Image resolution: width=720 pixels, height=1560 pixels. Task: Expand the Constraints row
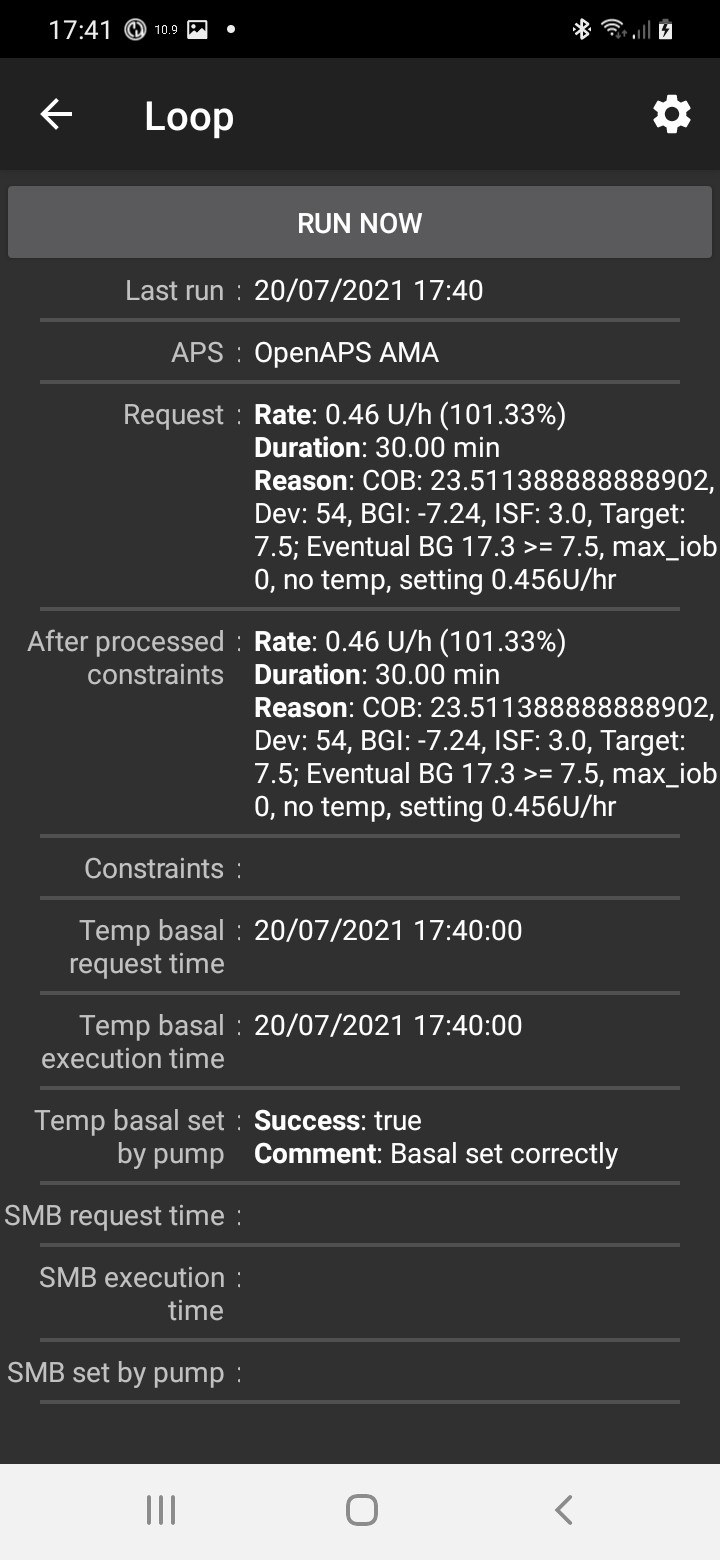tap(360, 868)
